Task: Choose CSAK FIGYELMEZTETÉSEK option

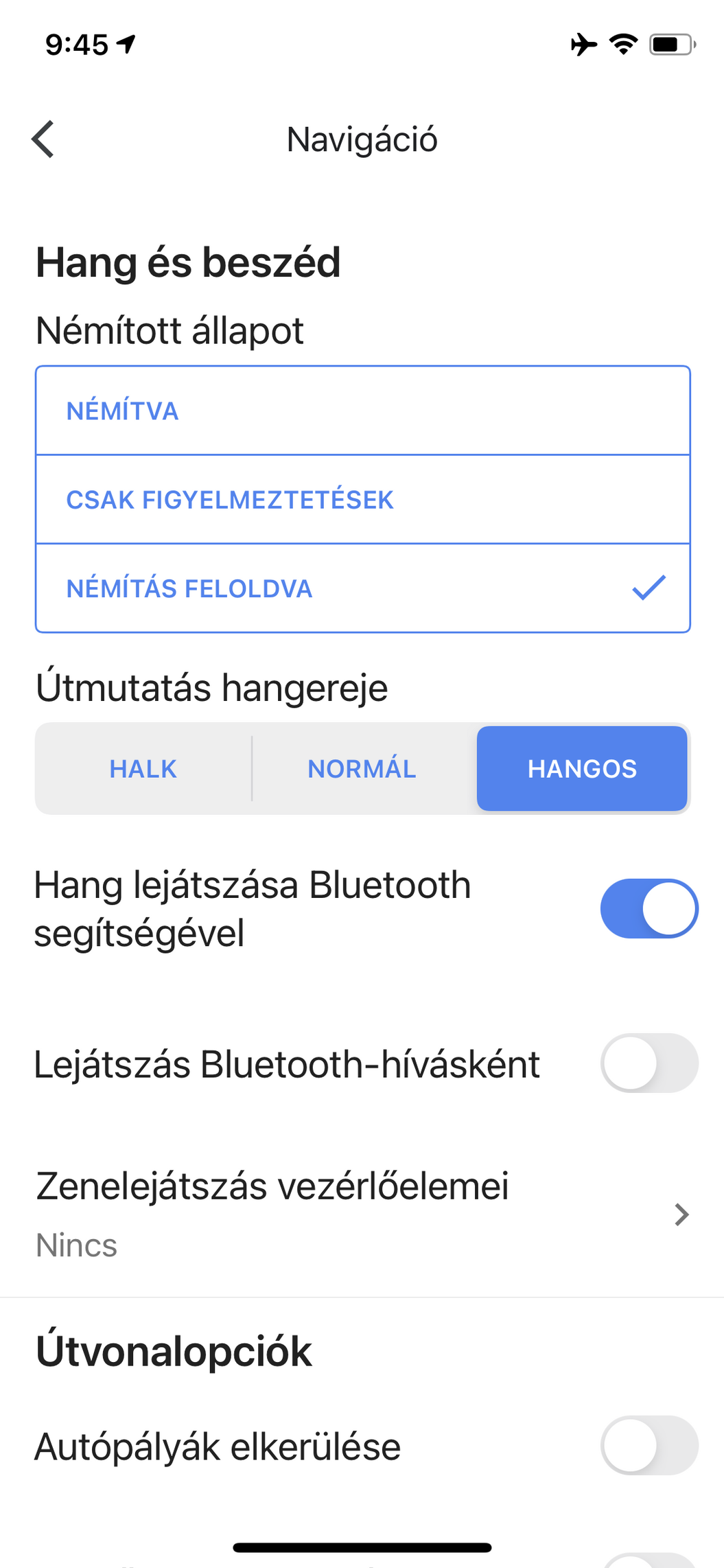Action: [x=362, y=499]
